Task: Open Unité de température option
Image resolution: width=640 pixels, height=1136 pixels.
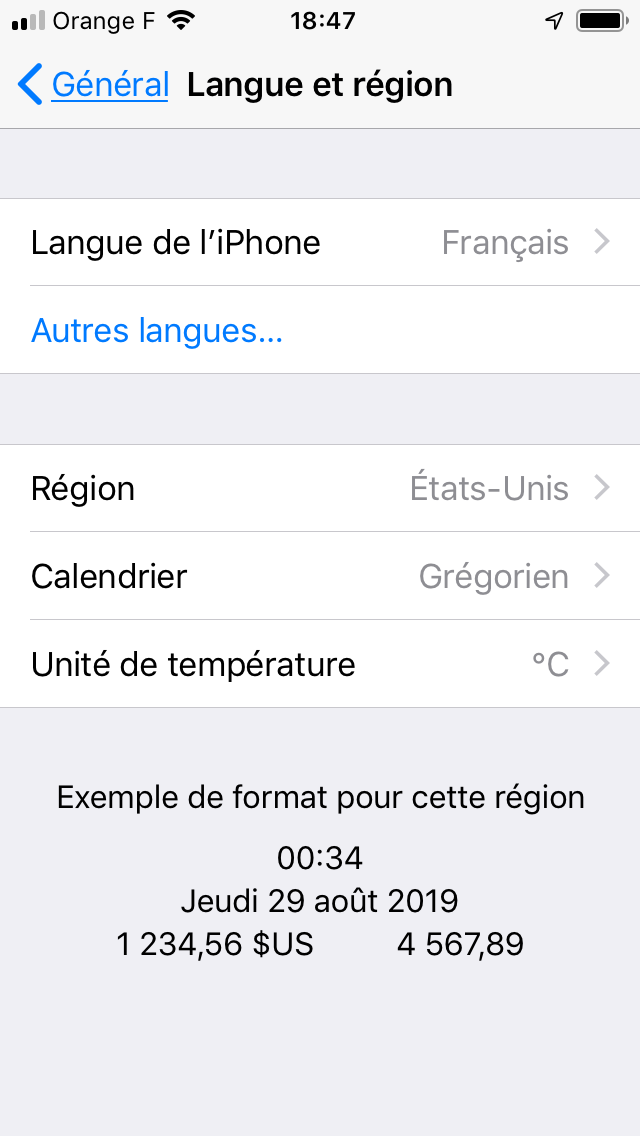Action: [320, 664]
